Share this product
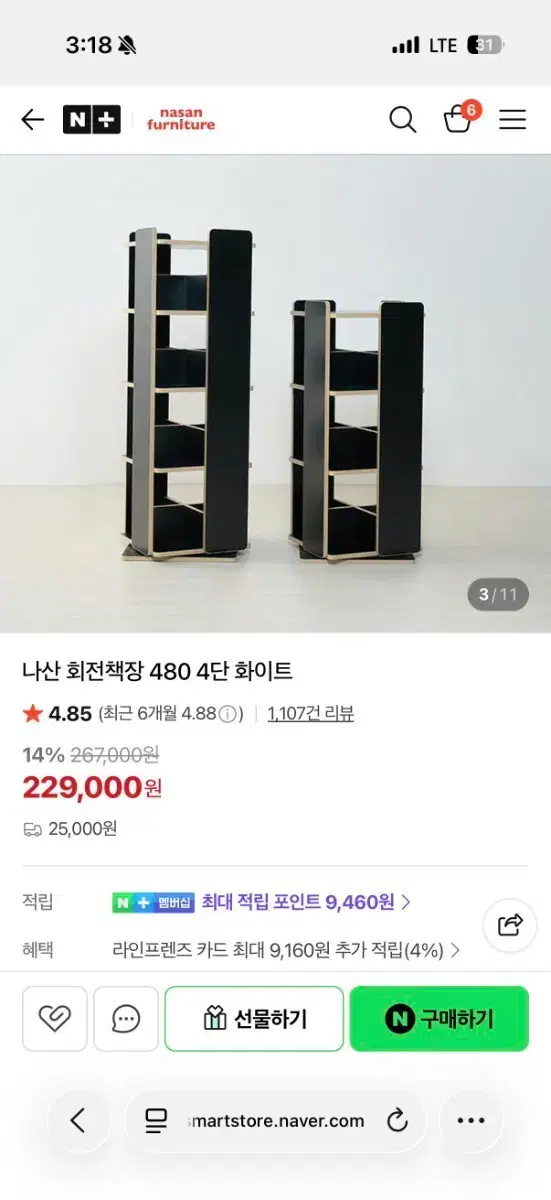551x1200 pixels. click(510, 924)
